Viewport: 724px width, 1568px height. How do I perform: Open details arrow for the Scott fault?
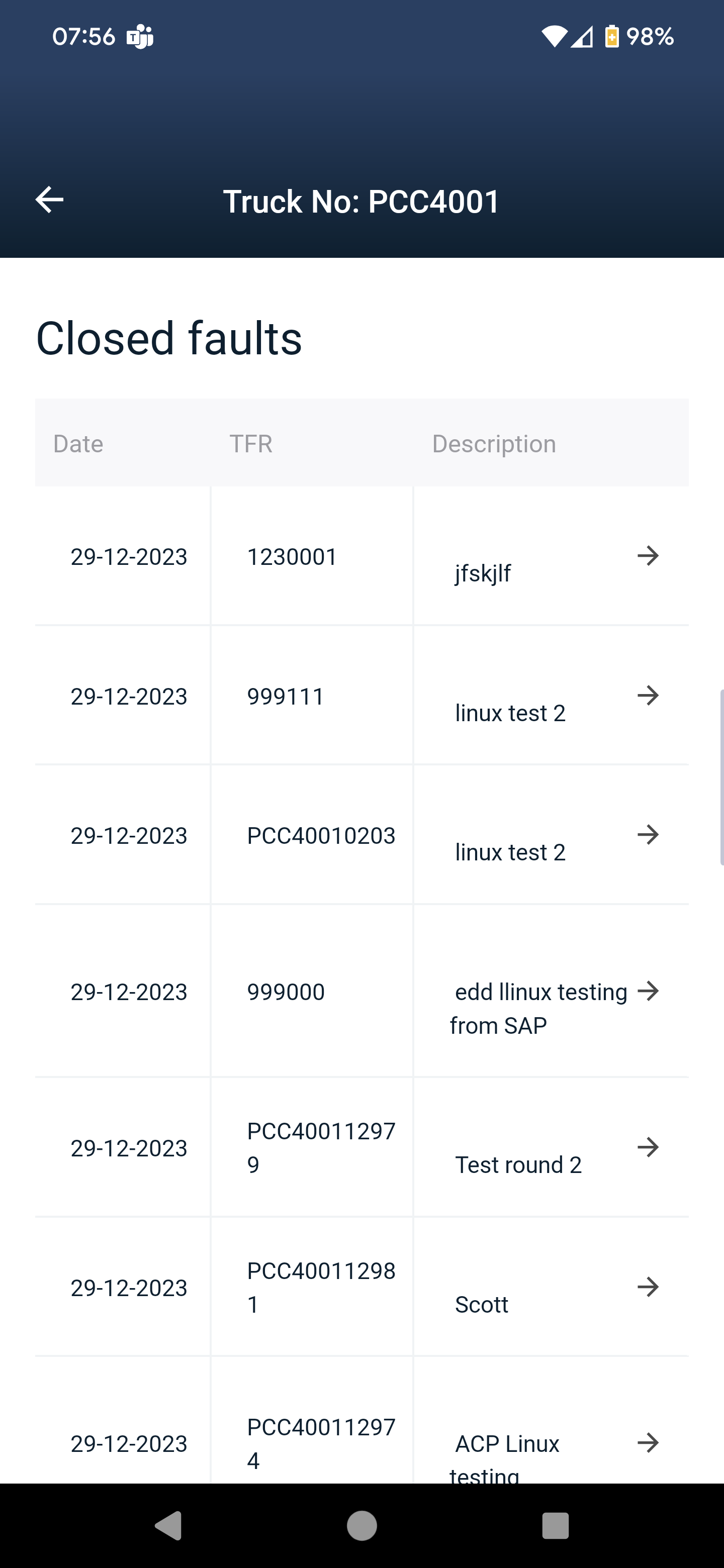click(649, 1287)
